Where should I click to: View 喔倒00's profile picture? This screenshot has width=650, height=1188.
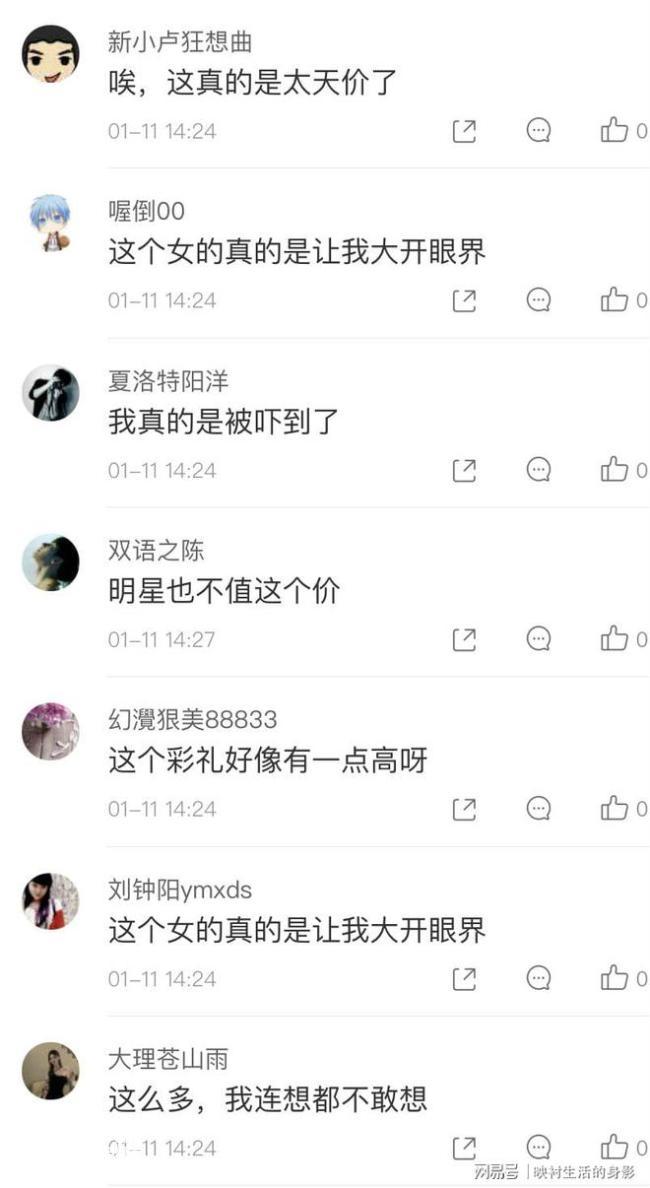(x=50, y=223)
